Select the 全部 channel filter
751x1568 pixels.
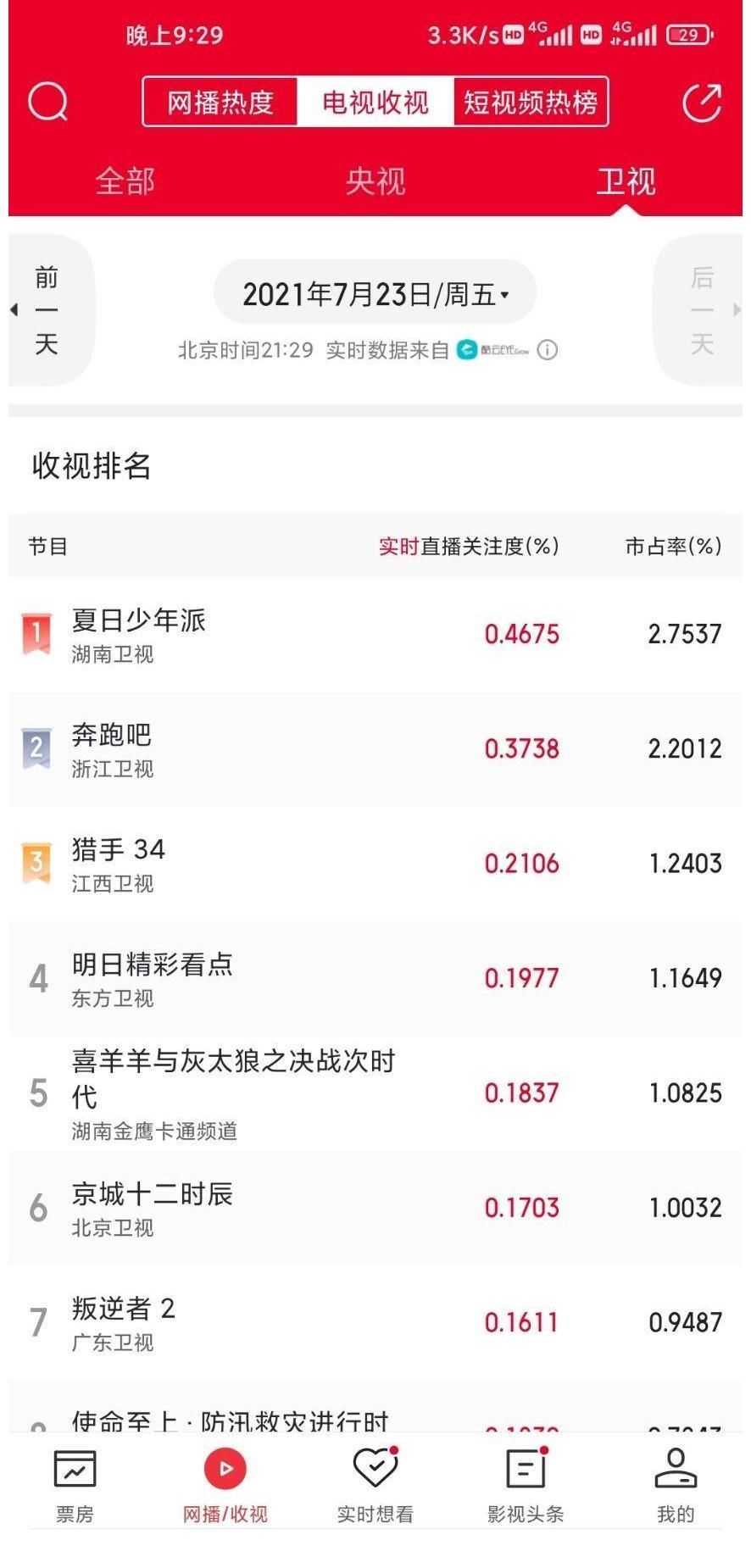point(125,181)
